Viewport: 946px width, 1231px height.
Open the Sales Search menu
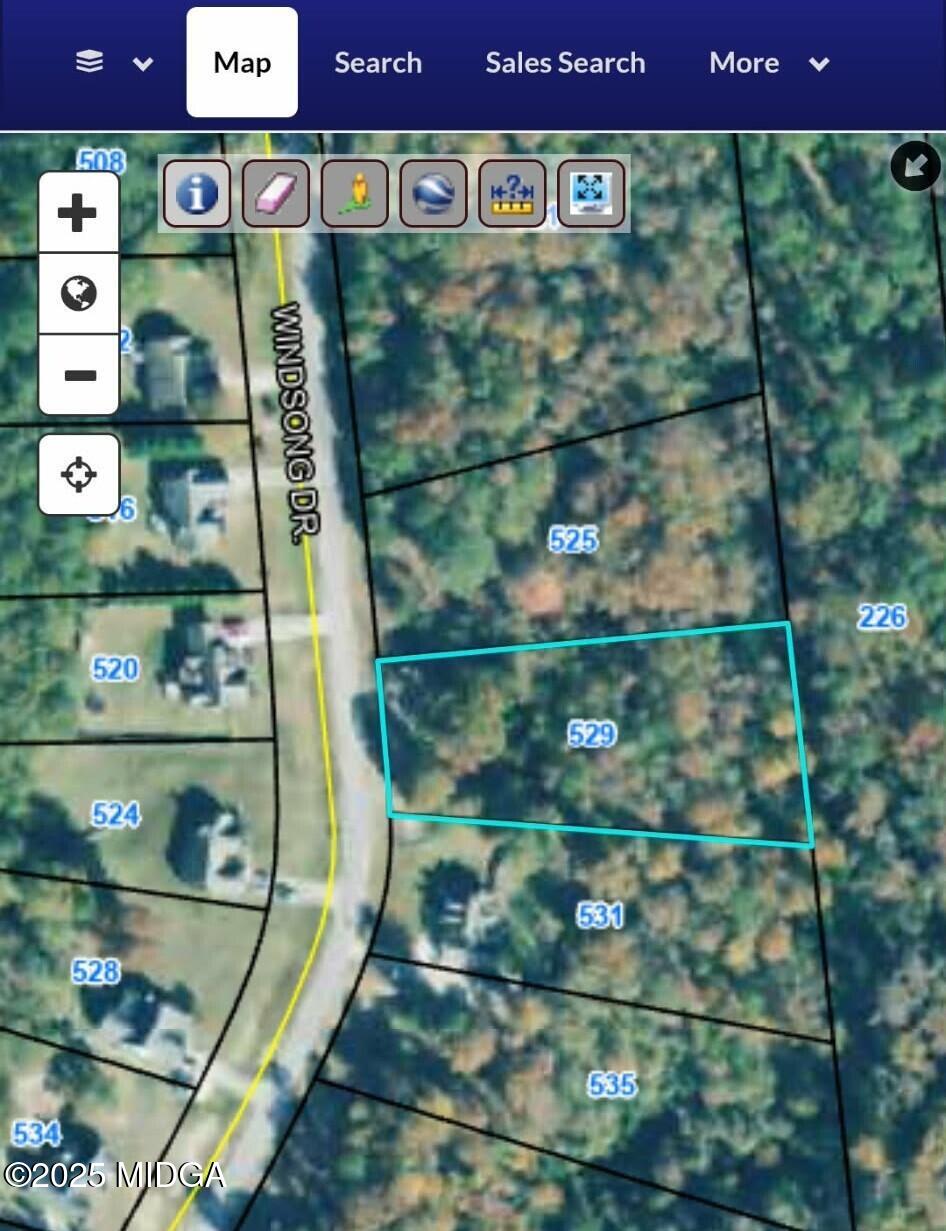pyautogui.click(x=565, y=62)
